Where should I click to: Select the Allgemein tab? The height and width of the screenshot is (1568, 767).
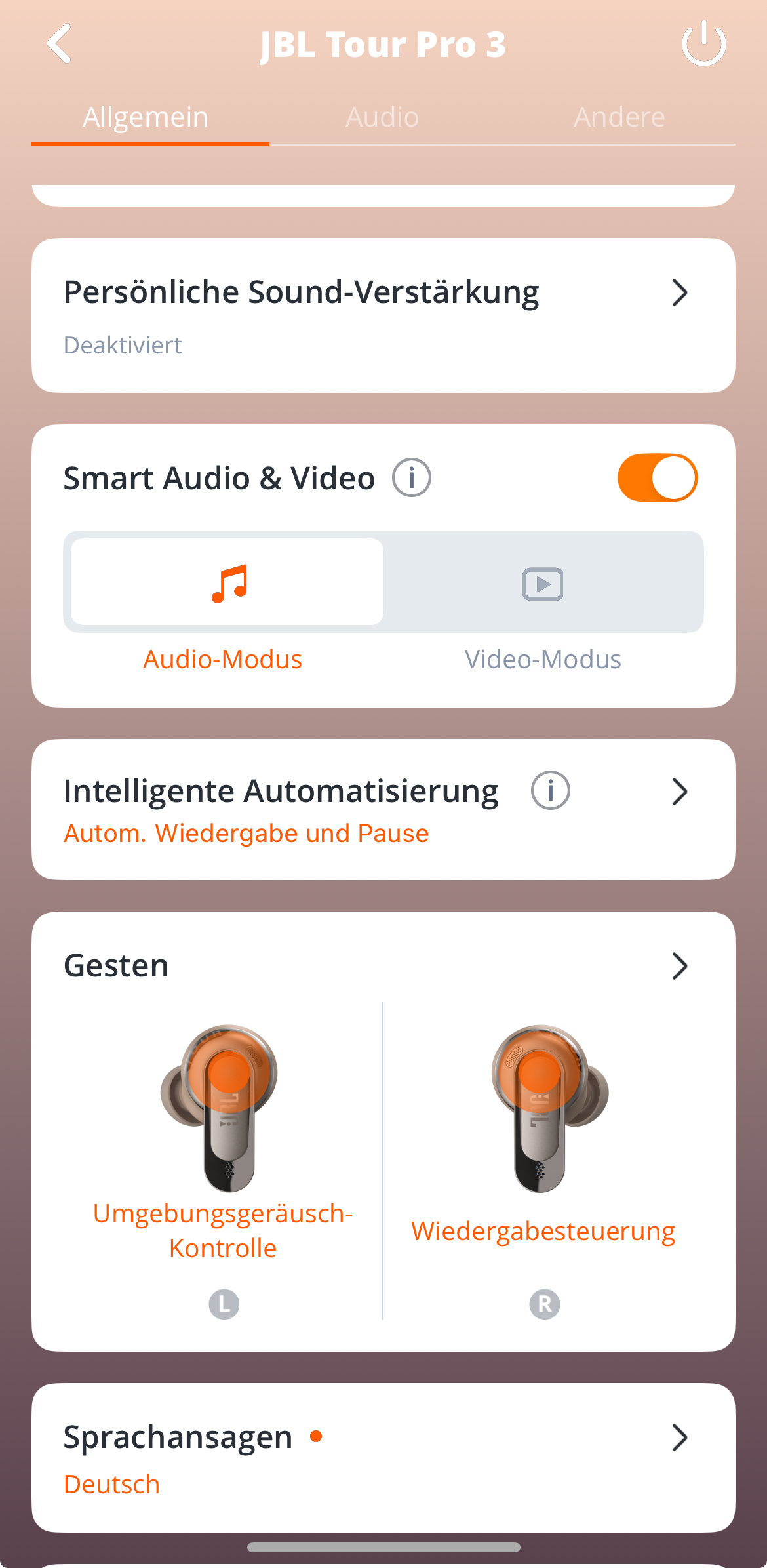[x=146, y=117]
